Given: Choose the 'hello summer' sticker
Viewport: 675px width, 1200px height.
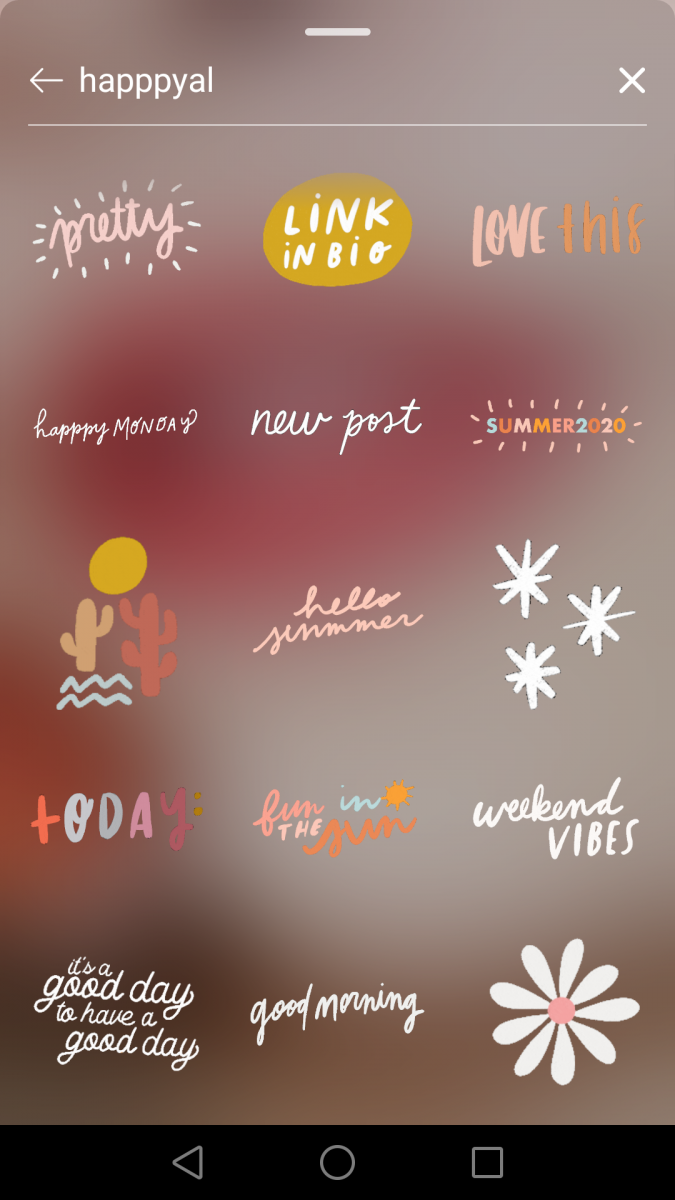Looking at the screenshot, I should pyautogui.click(x=337, y=620).
